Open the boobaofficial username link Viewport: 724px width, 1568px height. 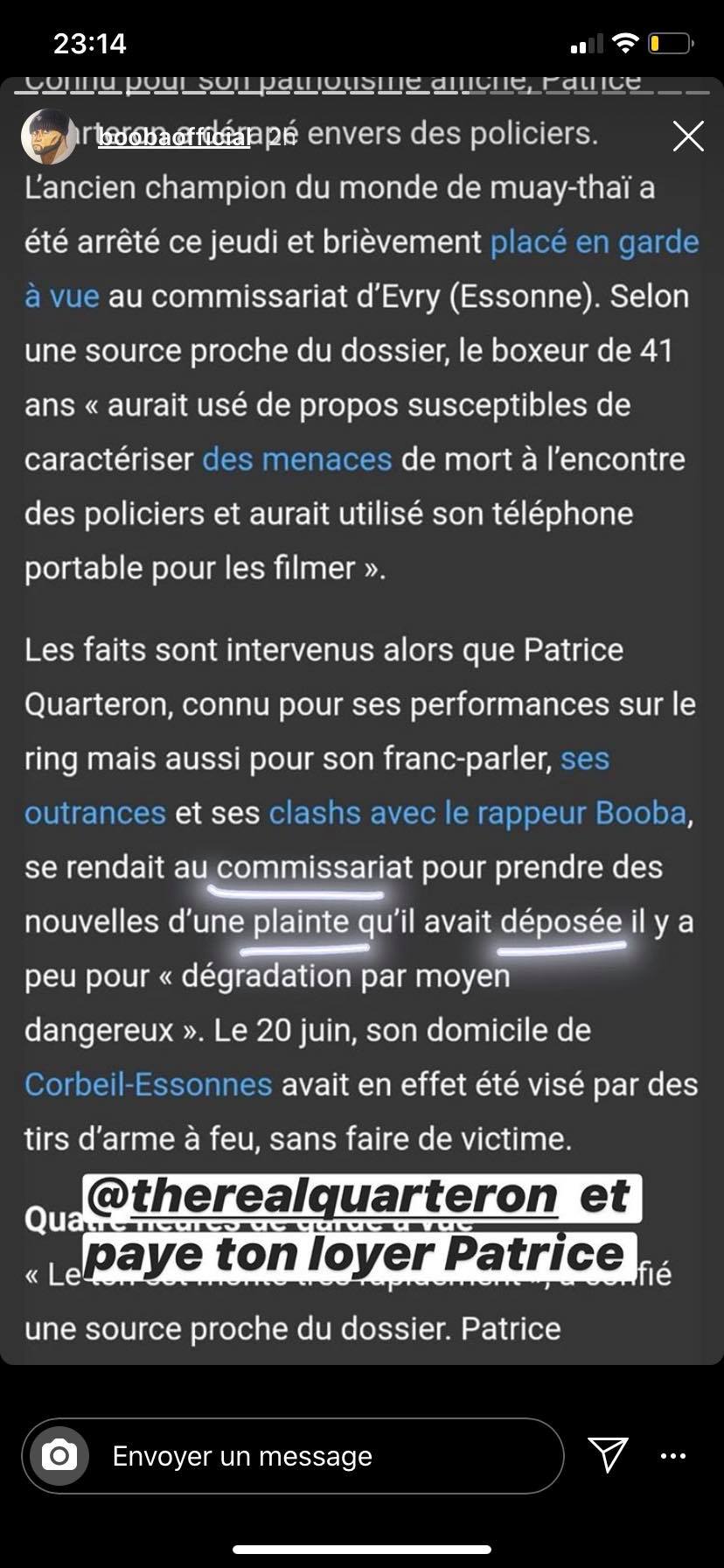[x=174, y=138]
